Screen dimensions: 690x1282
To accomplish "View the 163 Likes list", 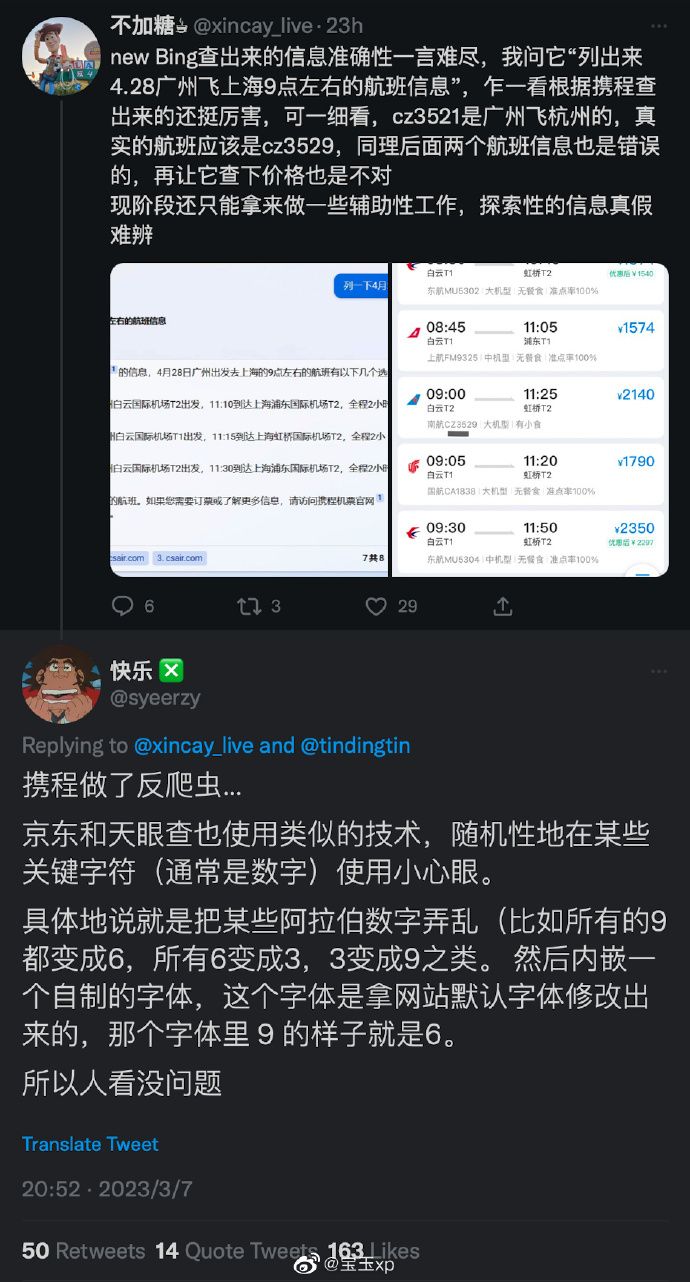I will [x=374, y=1251].
